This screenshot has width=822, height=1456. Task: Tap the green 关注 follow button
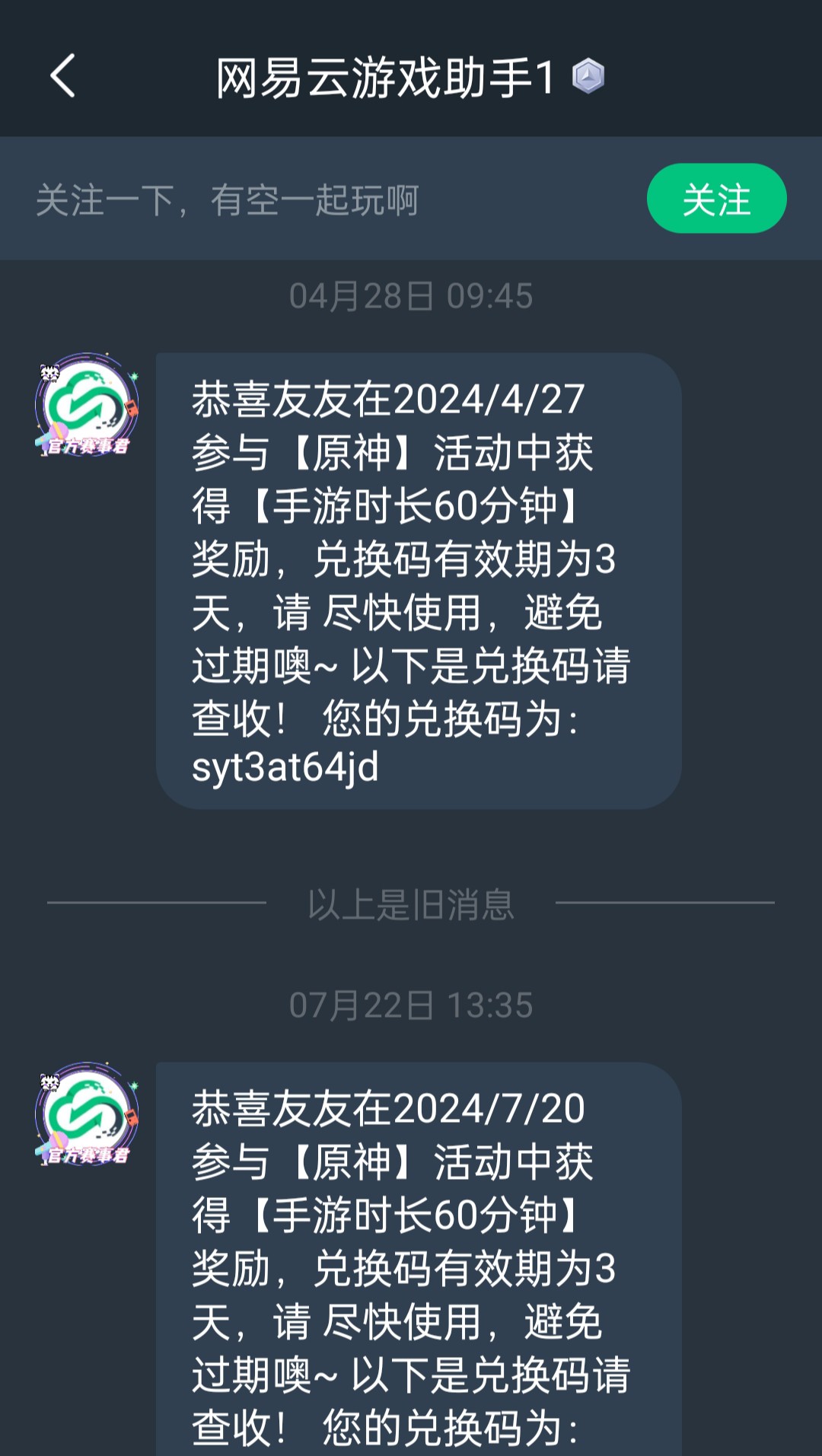point(716,199)
